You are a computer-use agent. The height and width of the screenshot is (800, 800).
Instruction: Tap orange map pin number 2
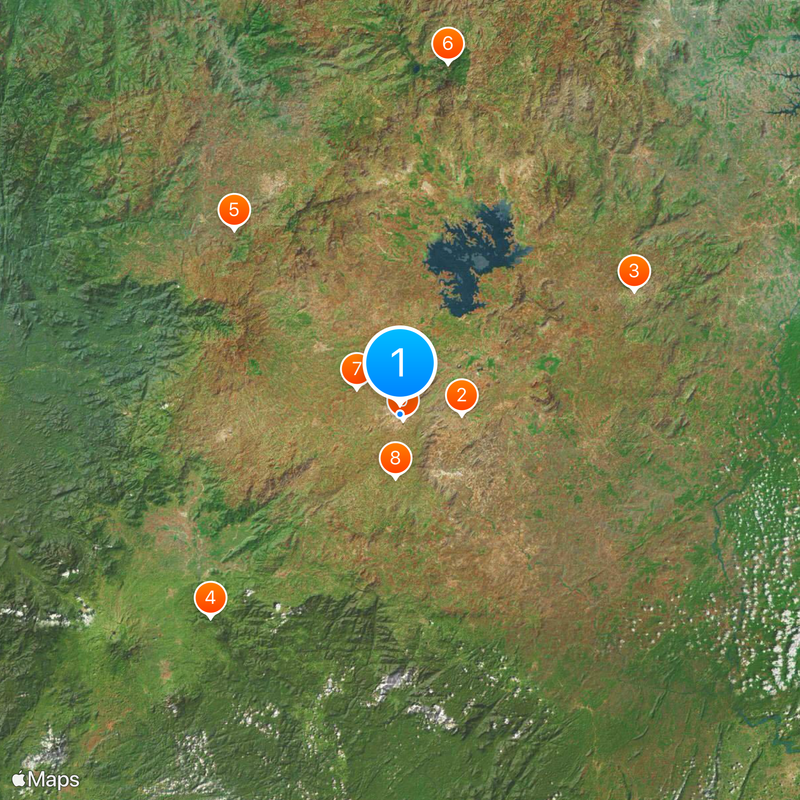click(461, 396)
